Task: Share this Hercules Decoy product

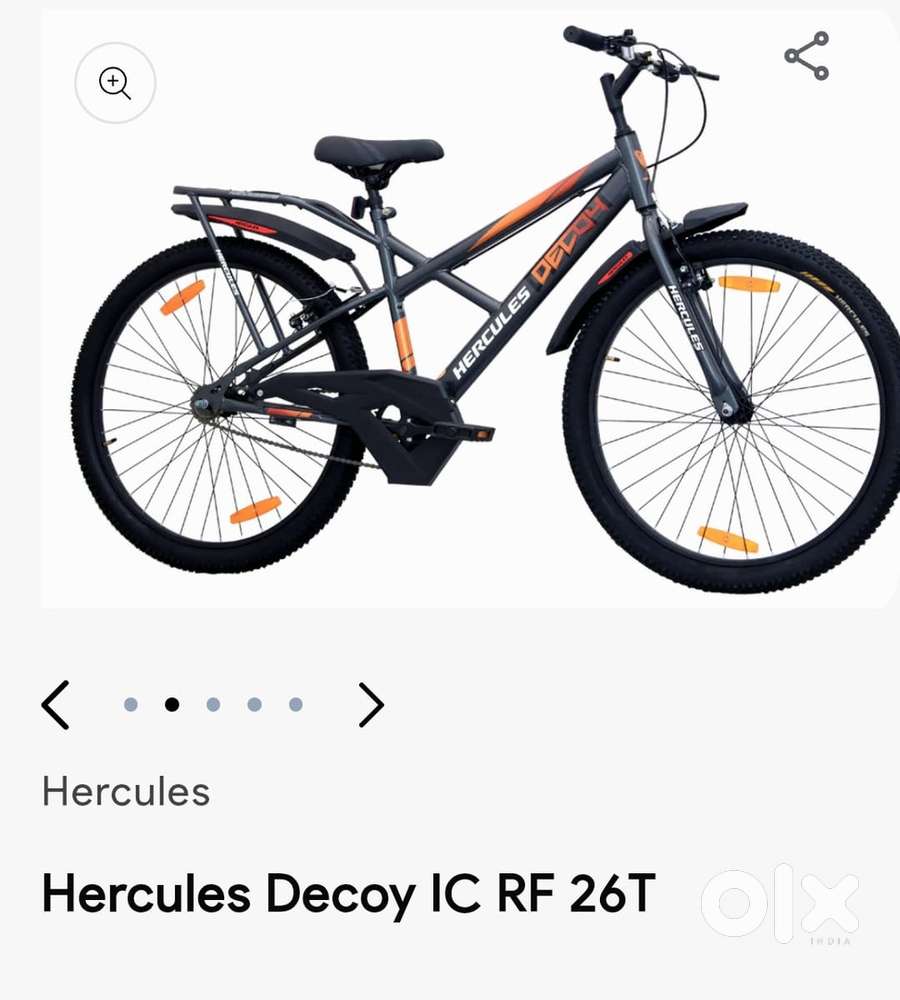Action: pyautogui.click(x=806, y=56)
